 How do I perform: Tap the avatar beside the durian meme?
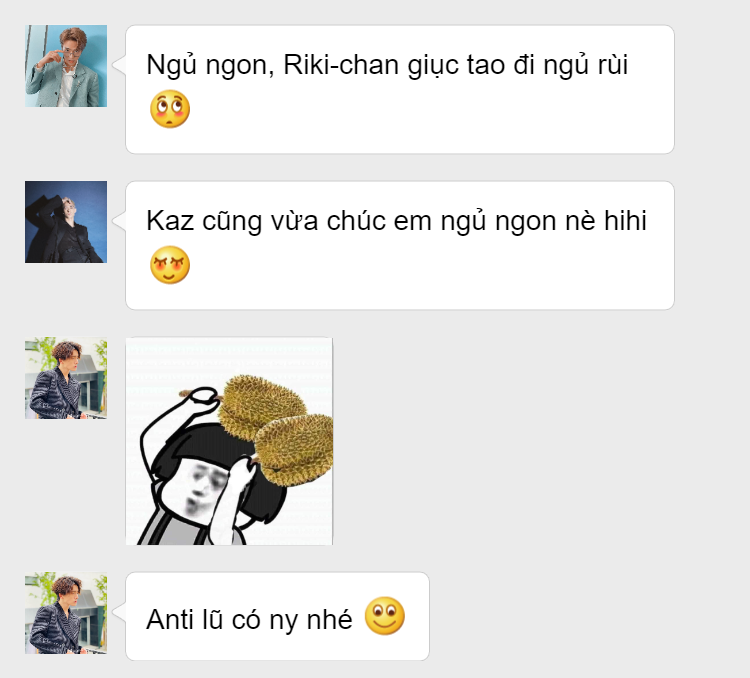tap(66, 378)
